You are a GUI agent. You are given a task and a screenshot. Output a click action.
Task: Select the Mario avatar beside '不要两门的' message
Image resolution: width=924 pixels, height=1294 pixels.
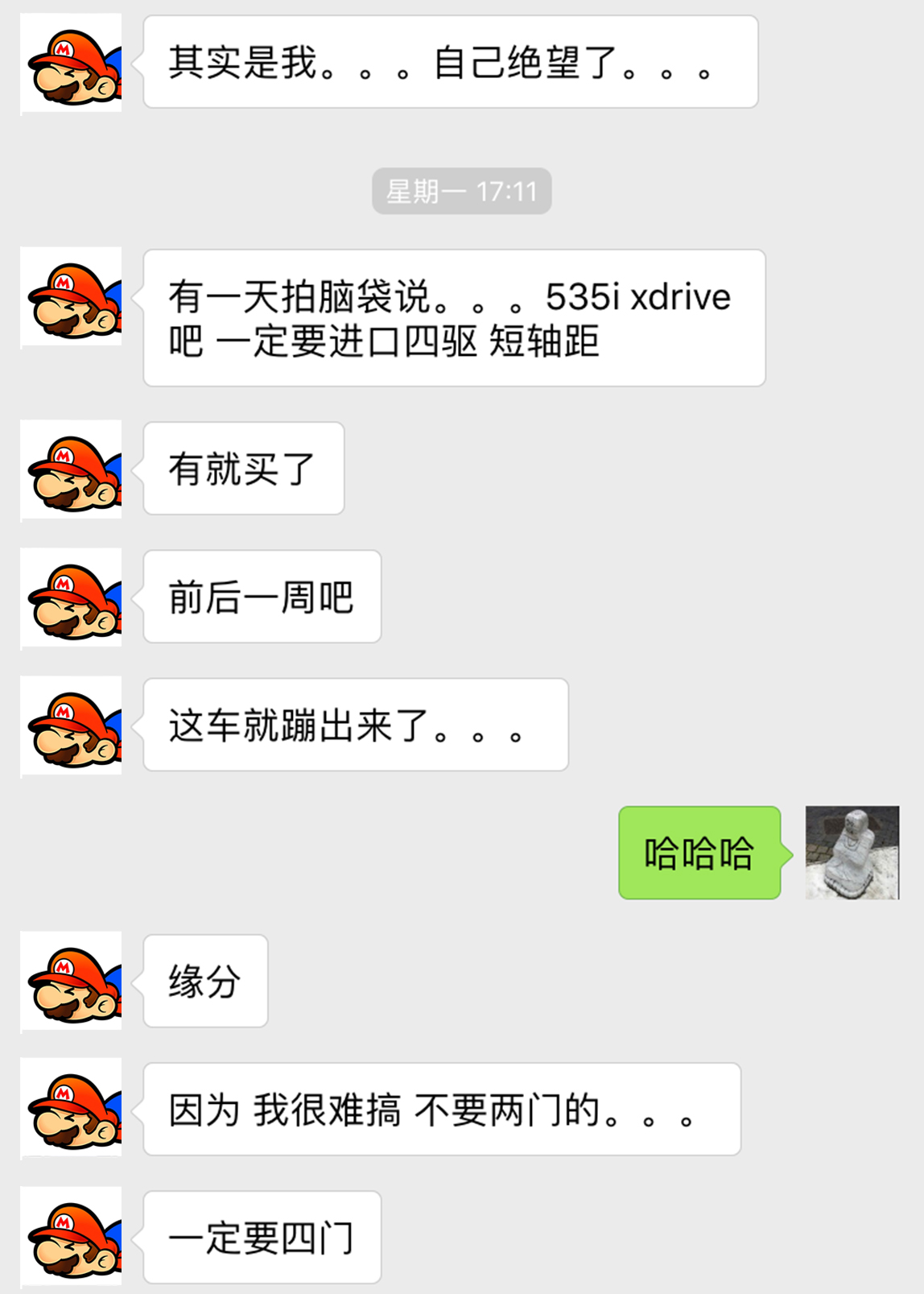click(71, 1111)
